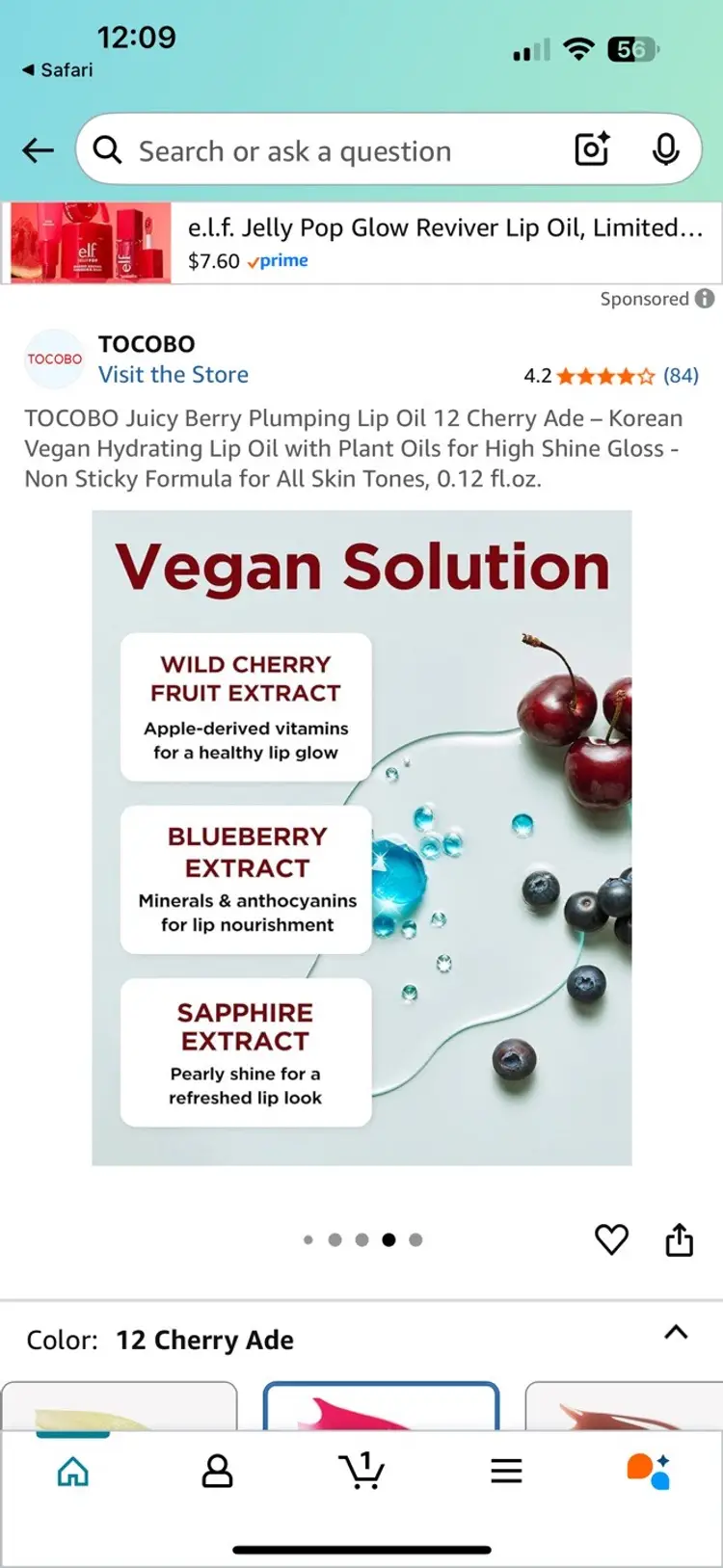Collapse the Color 12 Cherry Ade section
Viewport: 723px width, 1568px height.
point(676,1333)
